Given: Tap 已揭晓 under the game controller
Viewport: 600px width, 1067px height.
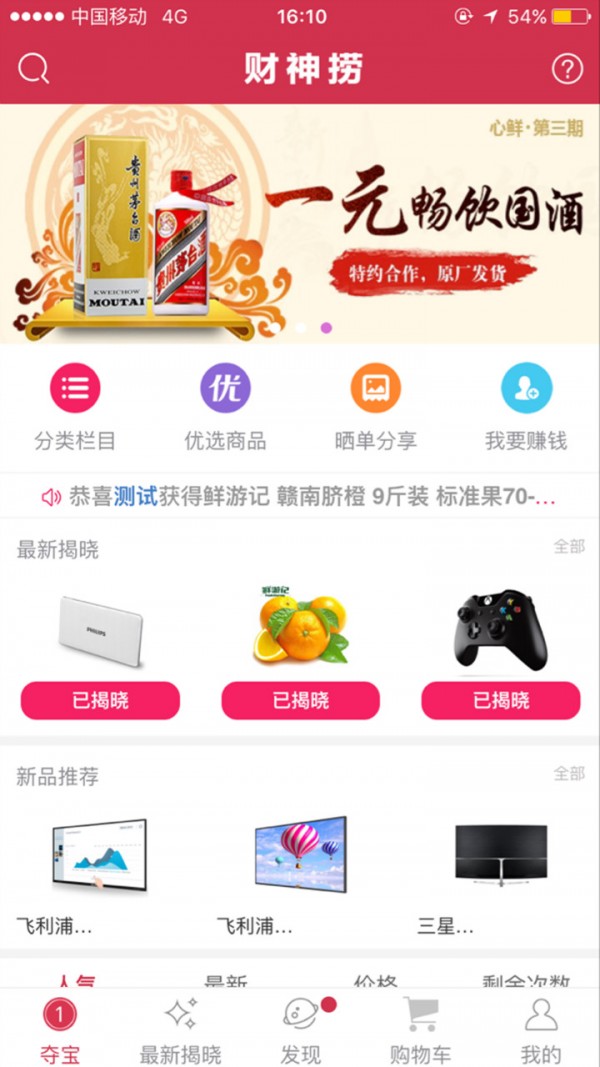Looking at the screenshot, I should (x=500, y=700).
